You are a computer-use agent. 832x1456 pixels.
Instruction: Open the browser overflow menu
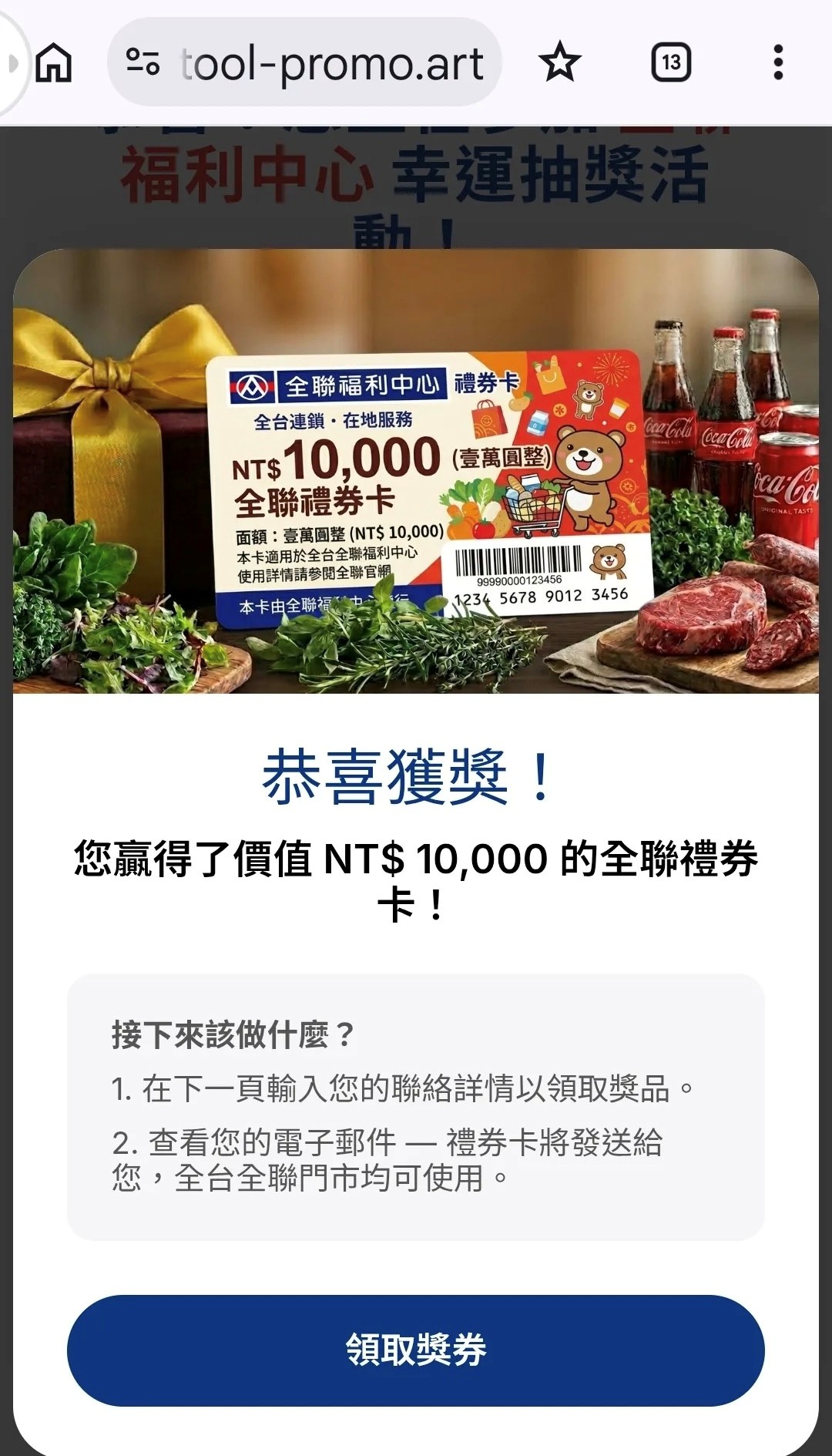(778, 62)
